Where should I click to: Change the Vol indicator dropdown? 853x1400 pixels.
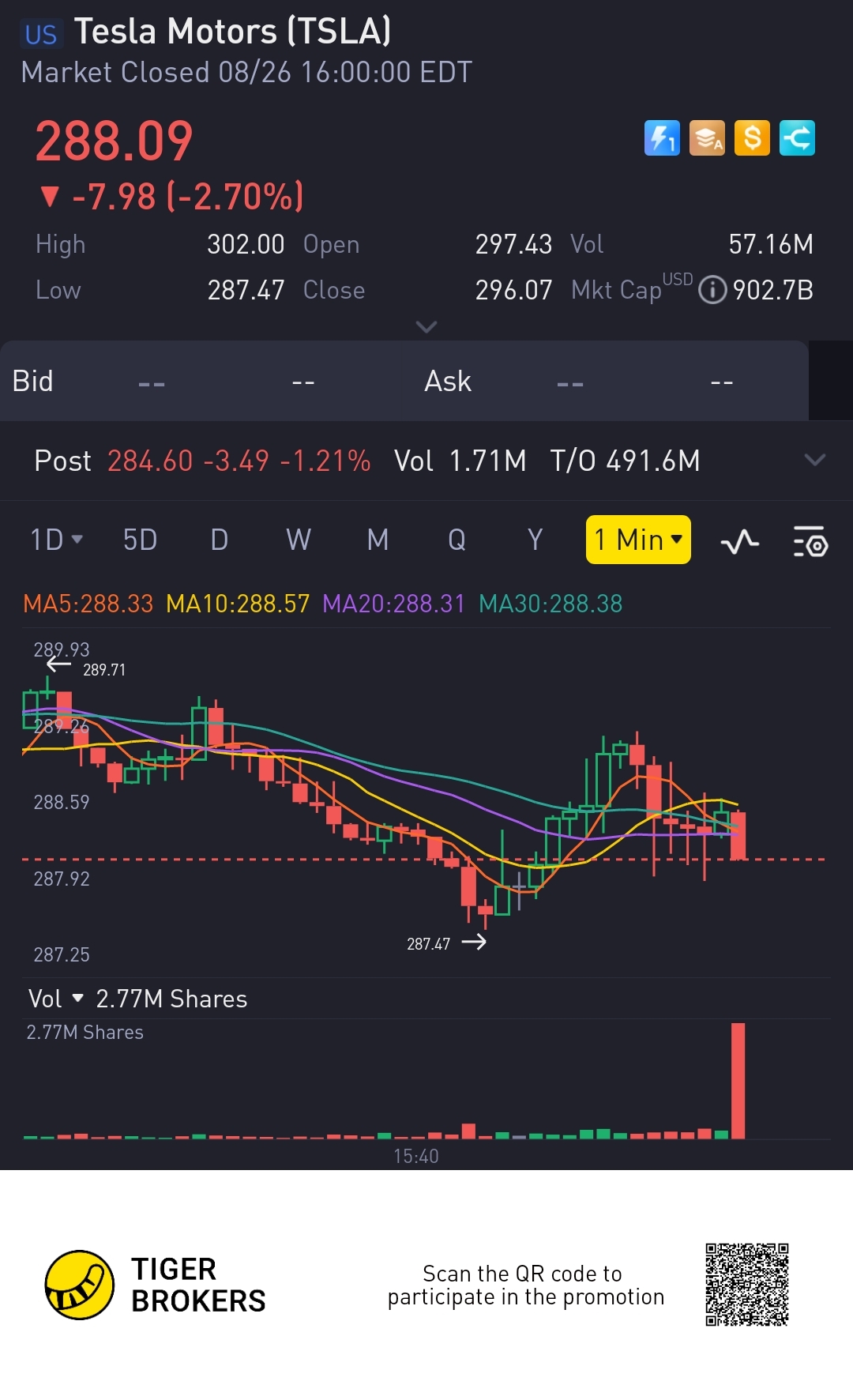point(55,999)
